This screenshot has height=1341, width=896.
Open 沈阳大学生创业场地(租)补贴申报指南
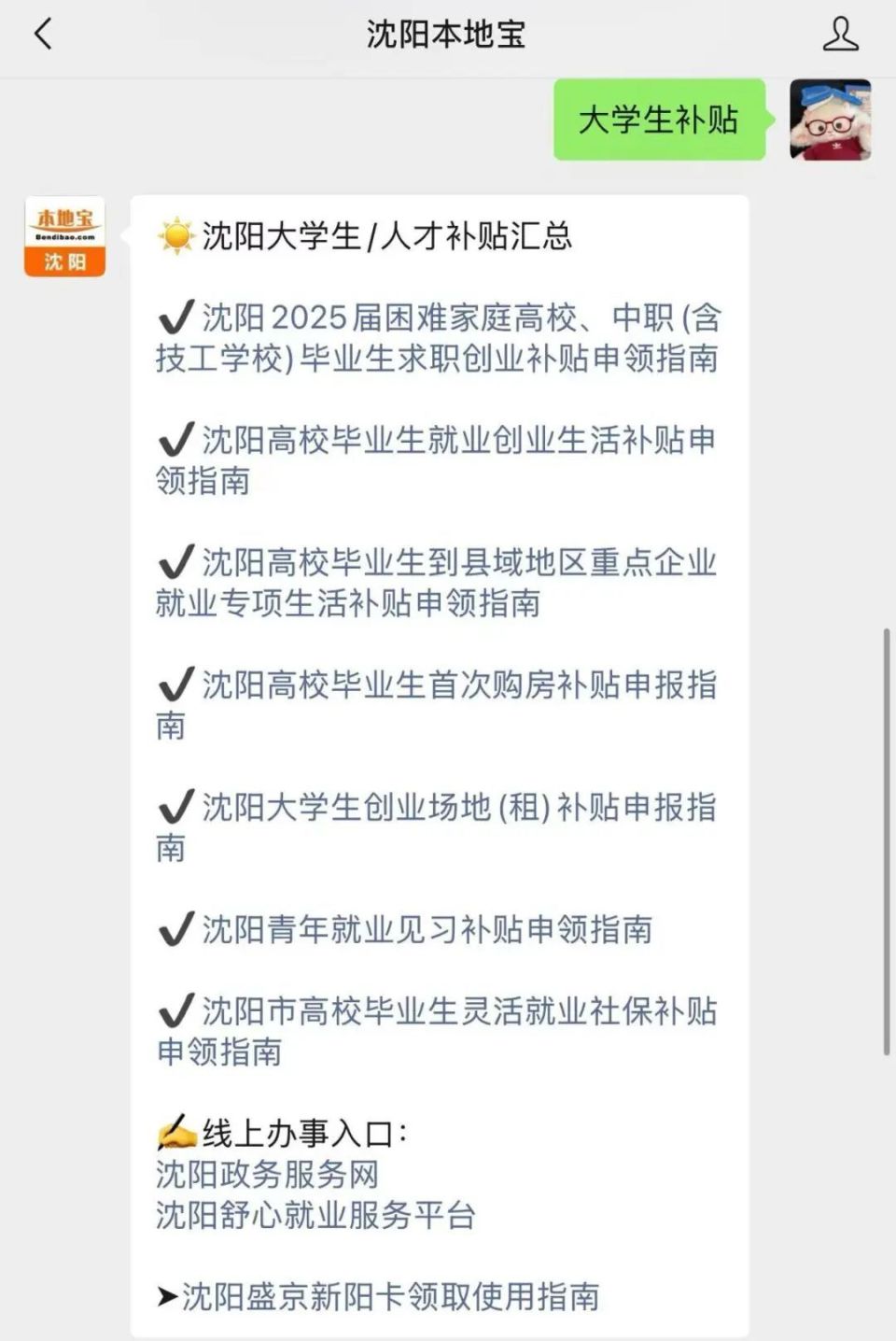pos(439,826)
